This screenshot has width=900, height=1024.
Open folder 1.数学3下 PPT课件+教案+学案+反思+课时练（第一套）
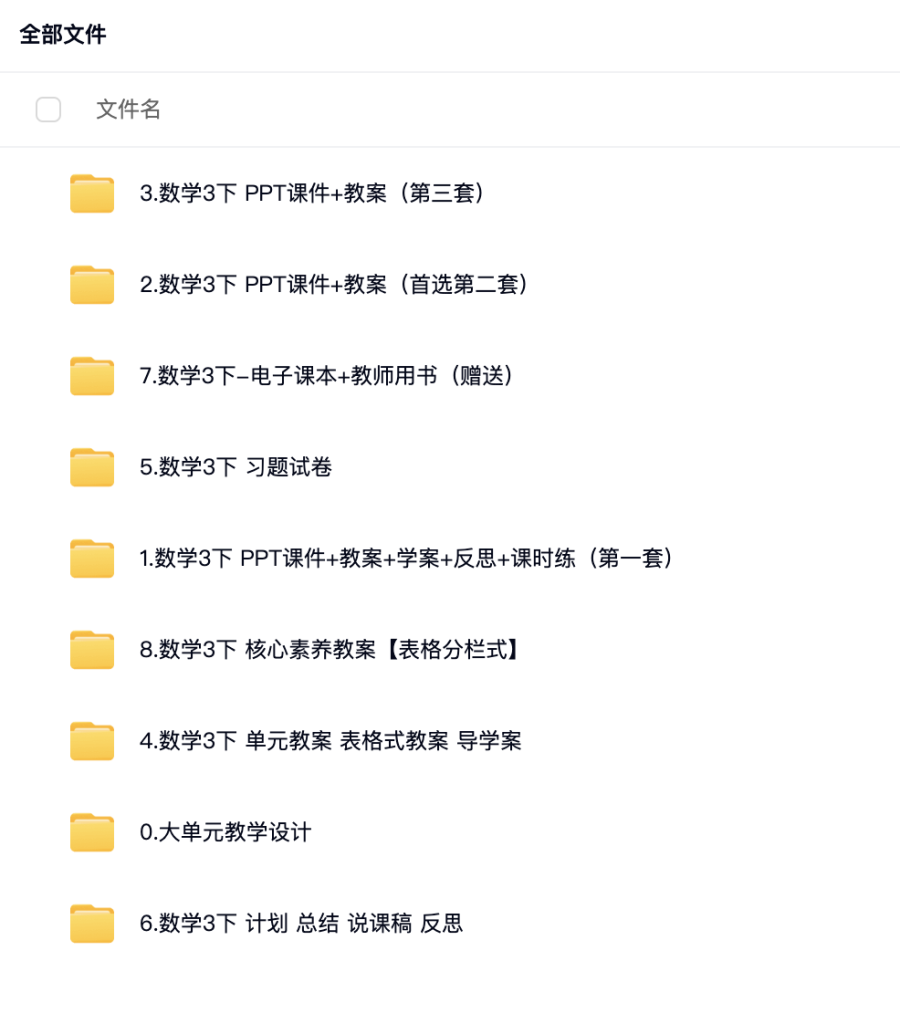[407, 558]
